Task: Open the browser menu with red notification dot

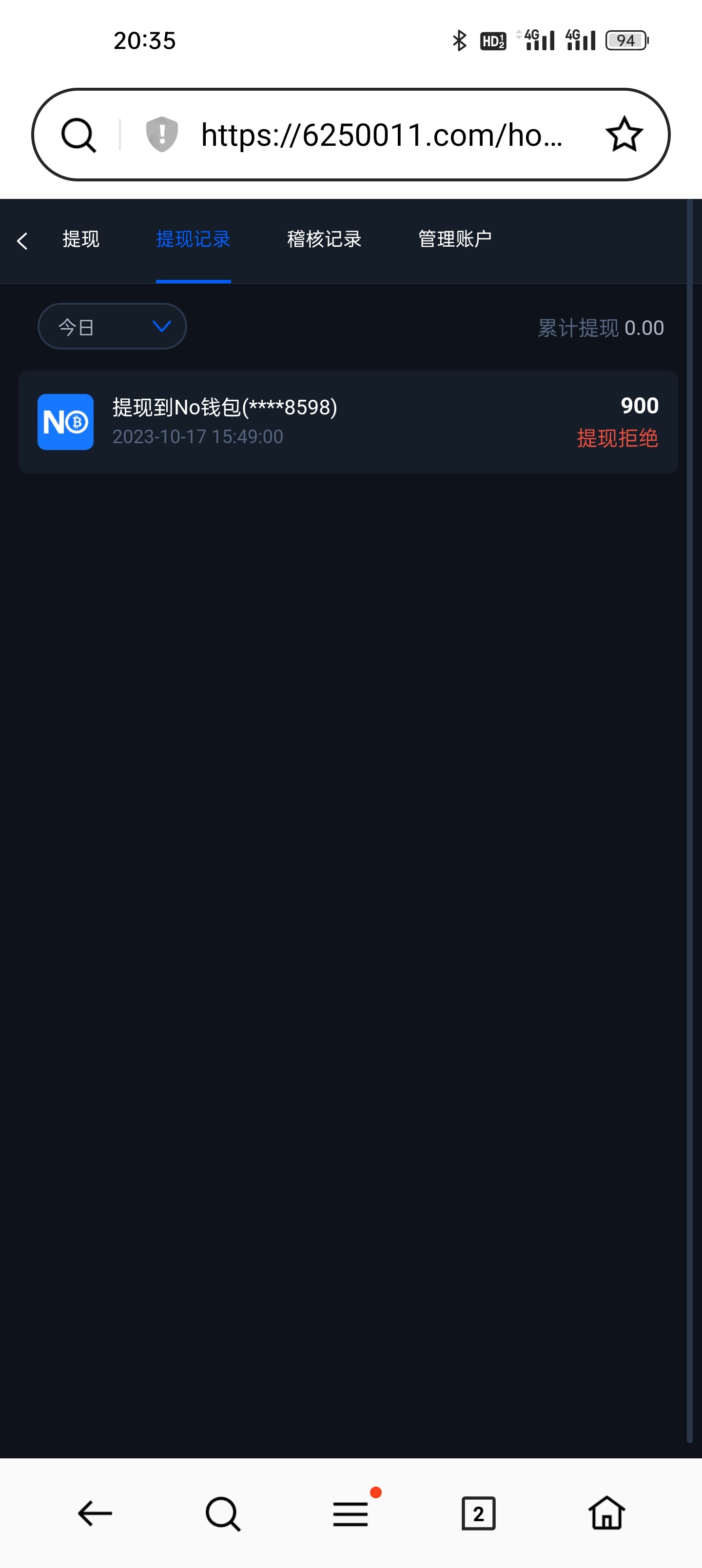Action: (351, 1514)
